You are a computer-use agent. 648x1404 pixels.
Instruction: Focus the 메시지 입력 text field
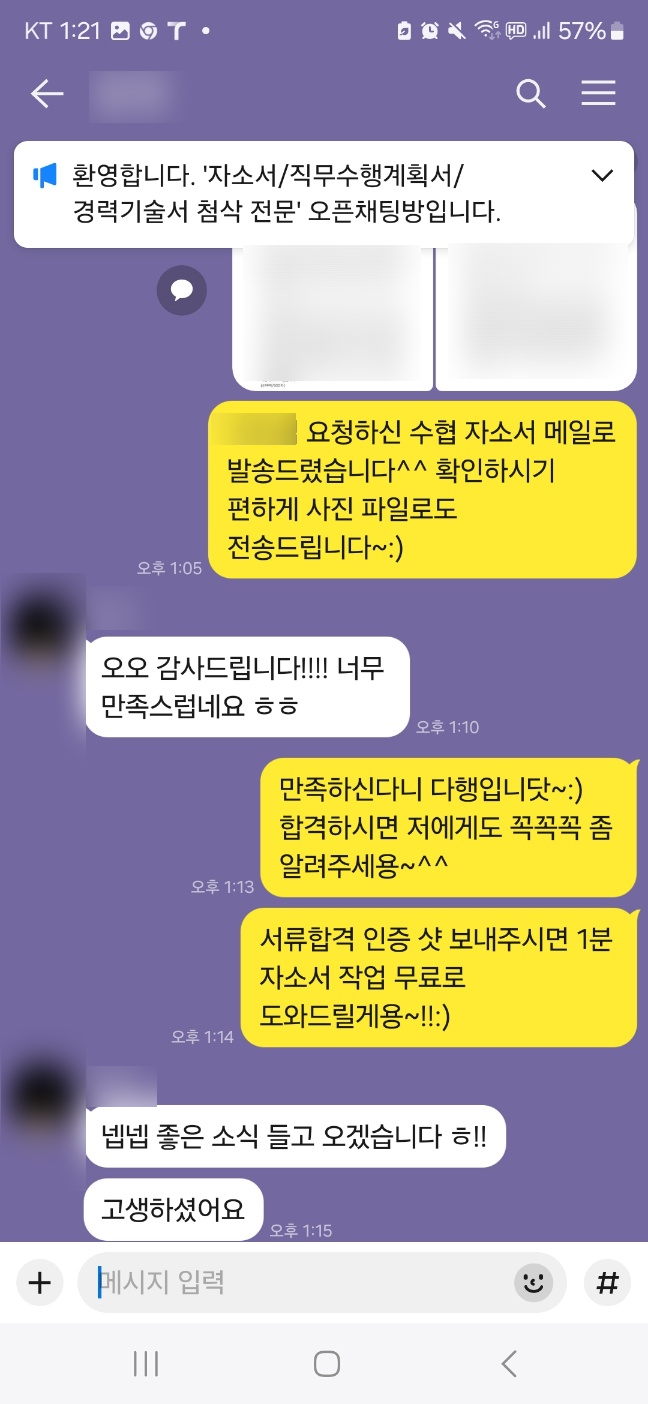coord(300,1282)
